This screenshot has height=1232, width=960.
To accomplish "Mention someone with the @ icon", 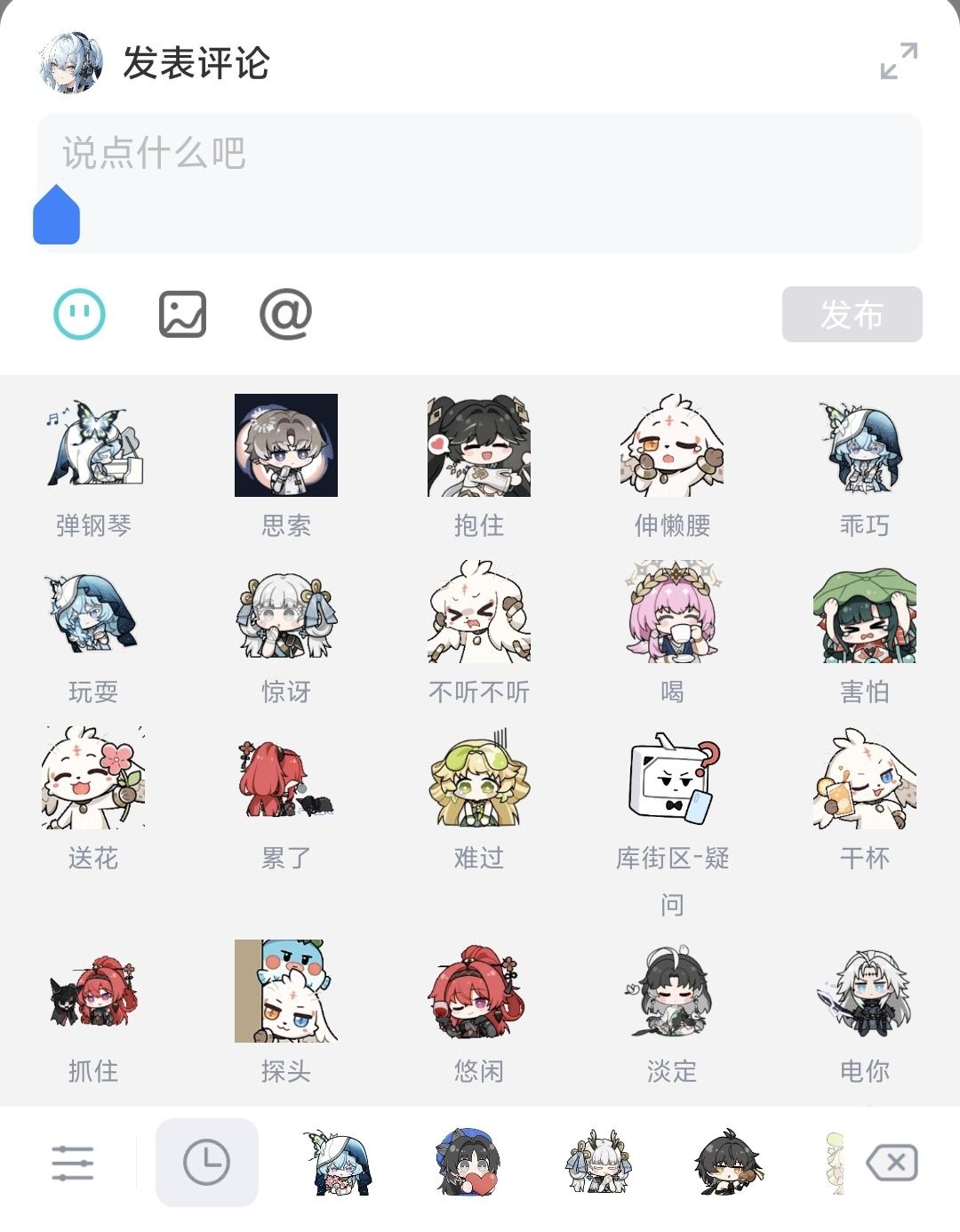I will click(285, 314).
